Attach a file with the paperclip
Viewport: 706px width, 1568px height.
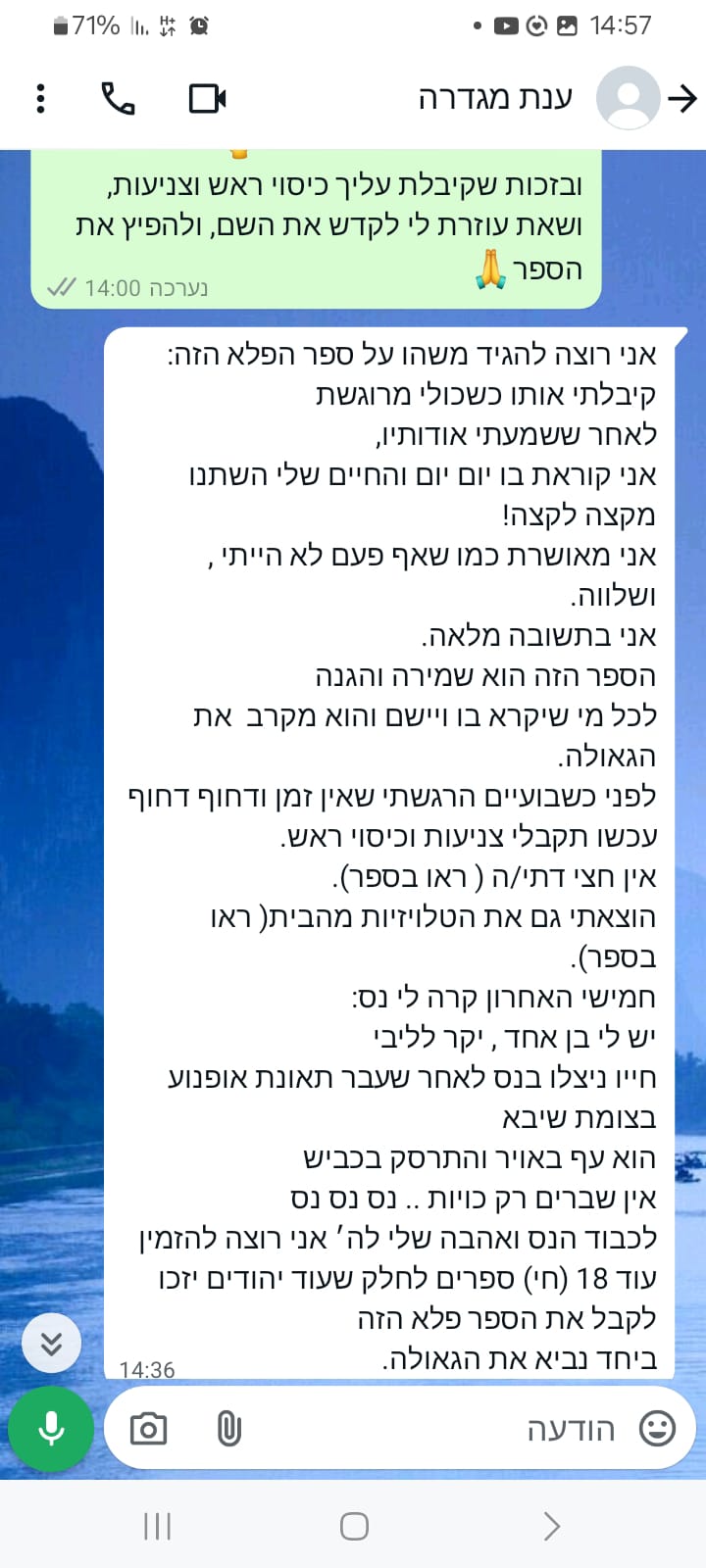[x=228, y=1429]
